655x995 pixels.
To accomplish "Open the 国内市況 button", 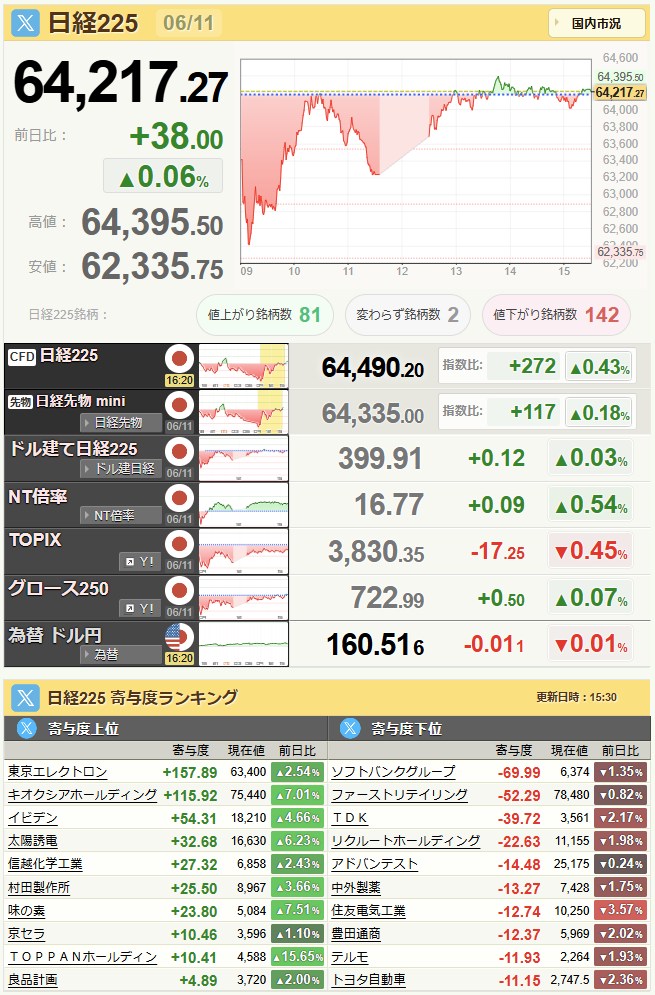I will pos(596,23).
